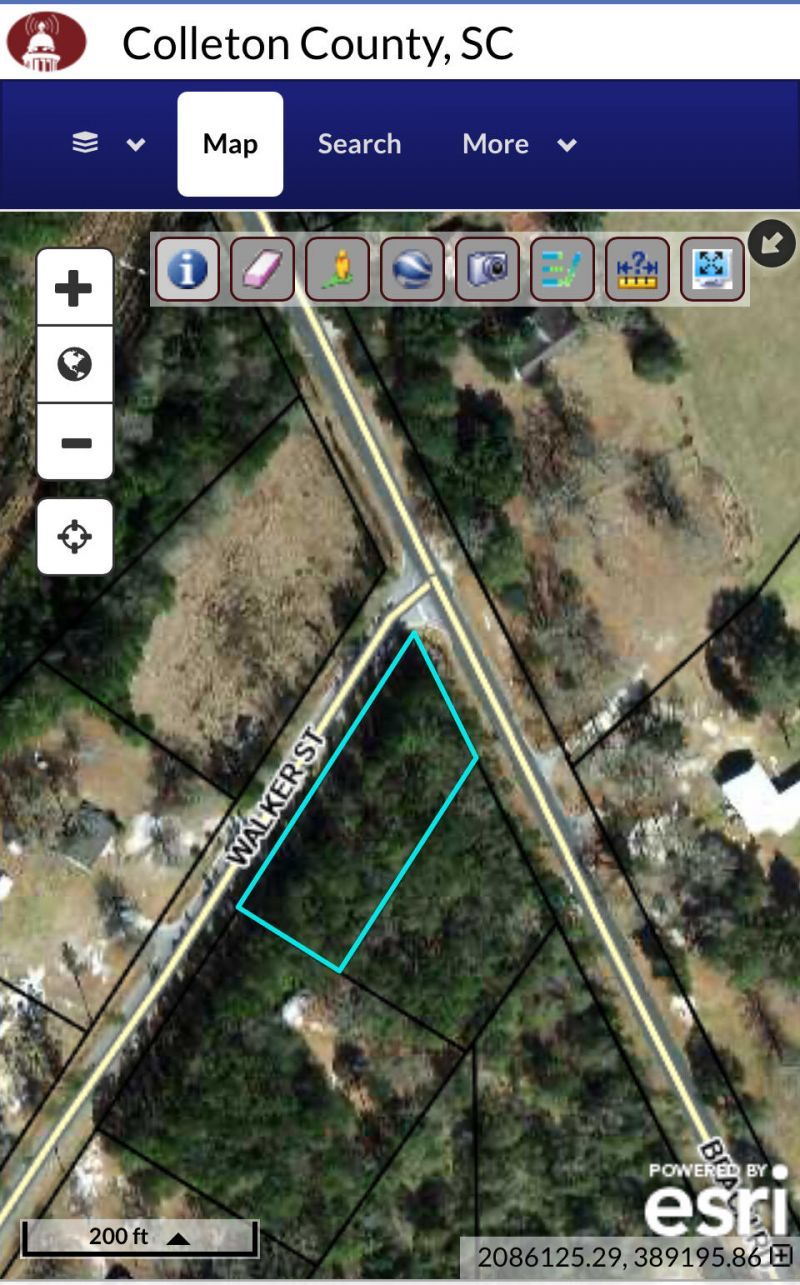Capture the map with the camera tool

pos(487,268)
